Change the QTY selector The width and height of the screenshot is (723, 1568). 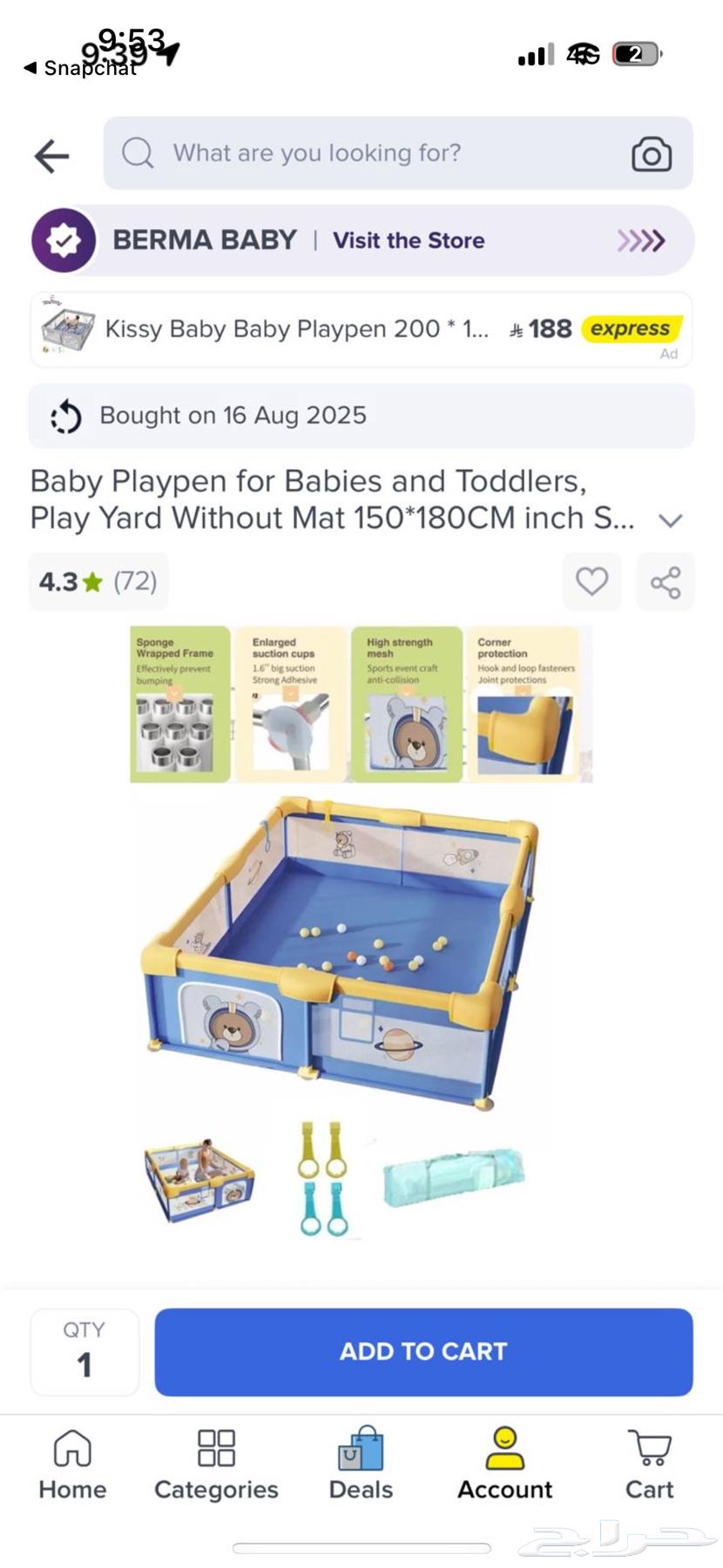click(x=84, y=1351)
